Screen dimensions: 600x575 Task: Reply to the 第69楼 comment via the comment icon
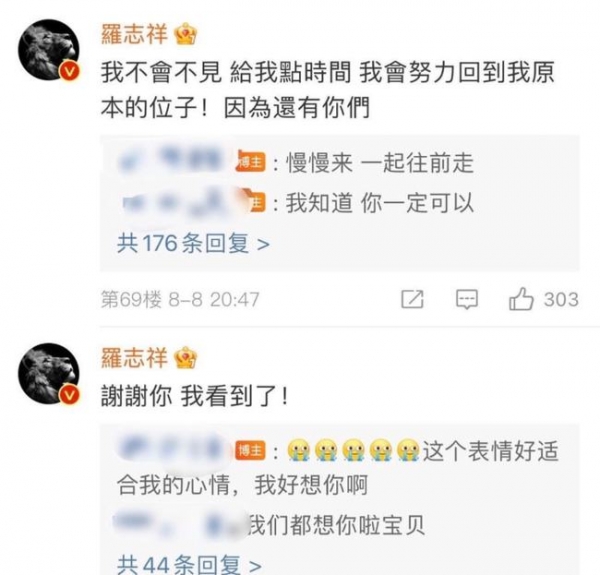point(466,299)
